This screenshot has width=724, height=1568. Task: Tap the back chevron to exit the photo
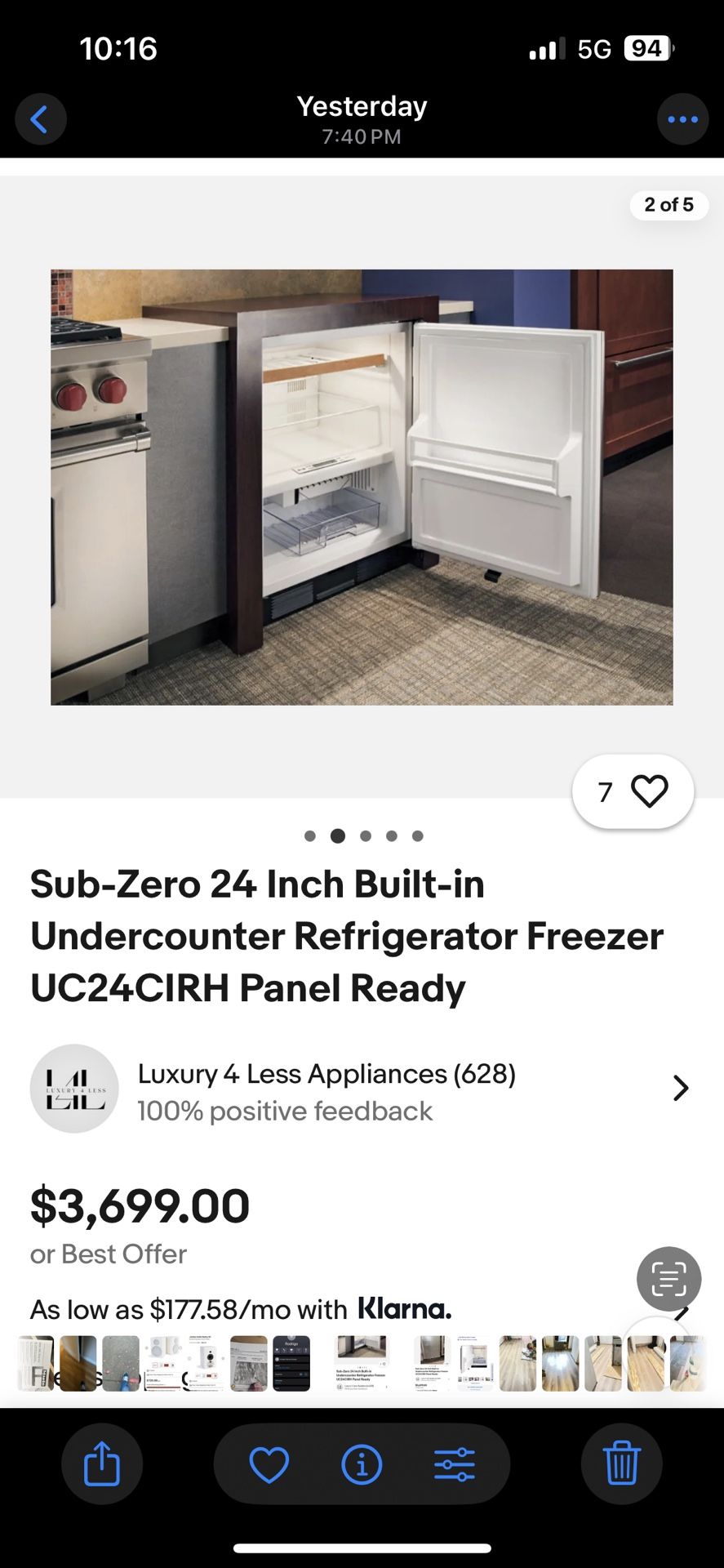(41, 118)
